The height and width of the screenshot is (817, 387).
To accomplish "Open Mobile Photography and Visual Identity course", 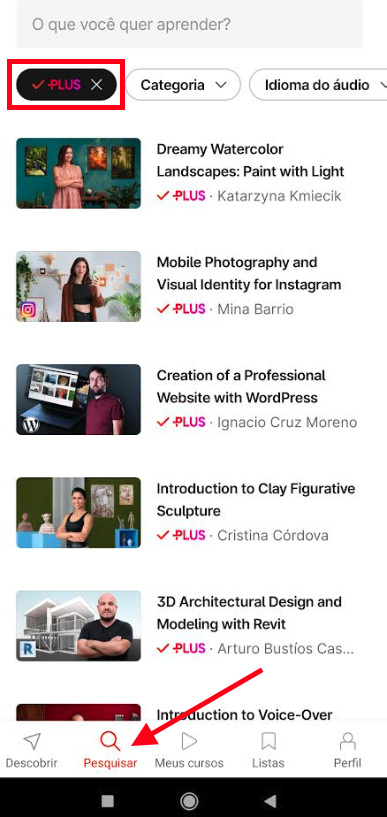I will pos(190,286).
